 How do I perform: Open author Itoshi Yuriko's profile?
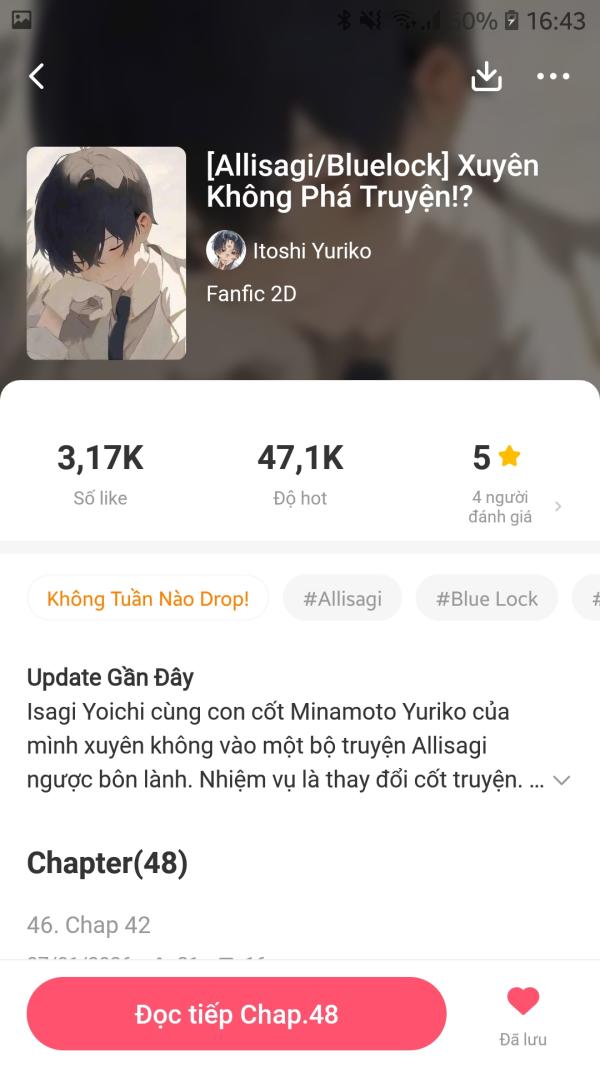(x=289, y=250)
